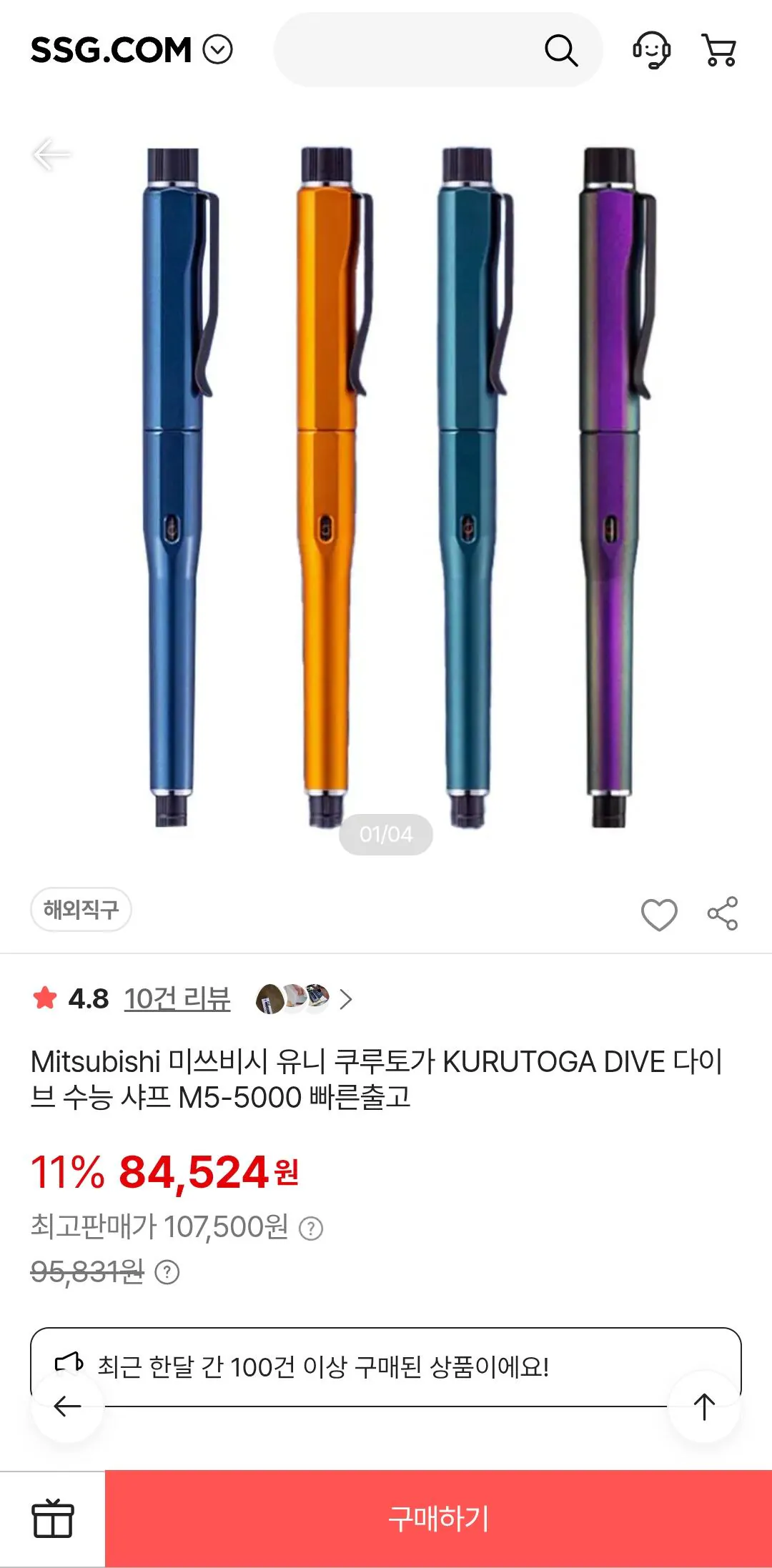
Task: Send product as a gift
Action: pyautogui.click(x=53, y=1518)
